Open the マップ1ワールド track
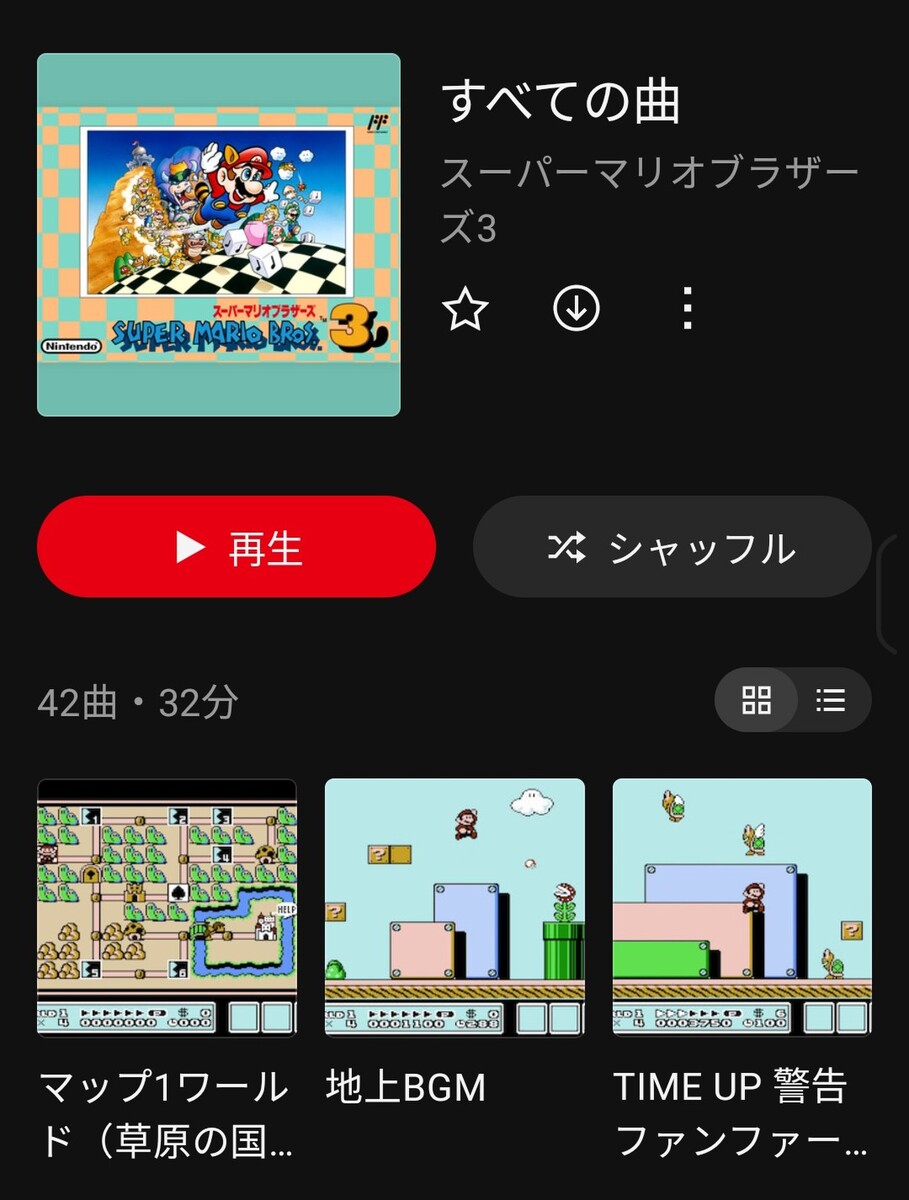This screenshot has width=909, height=1200. [x=167, y=907]
